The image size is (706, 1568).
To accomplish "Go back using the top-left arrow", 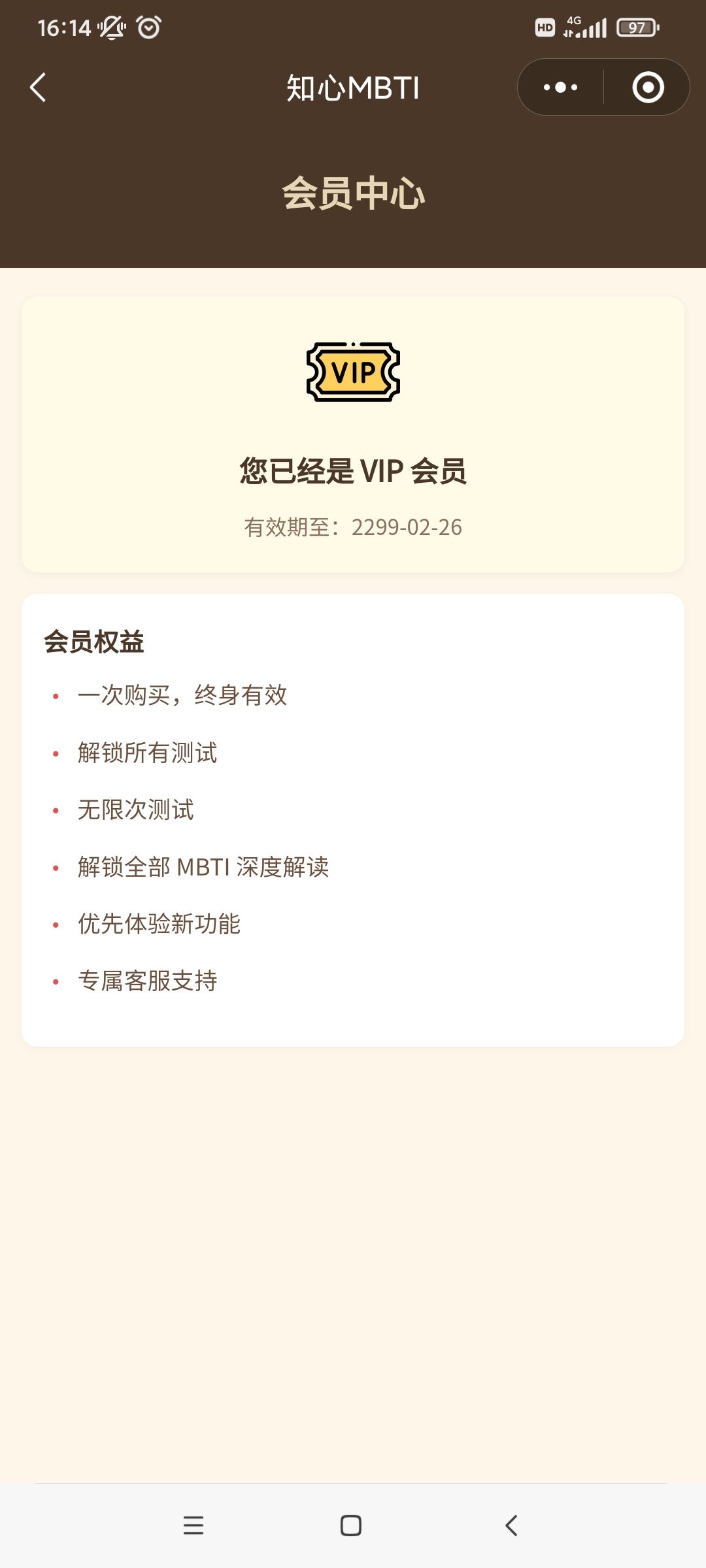I will point(38,88).
